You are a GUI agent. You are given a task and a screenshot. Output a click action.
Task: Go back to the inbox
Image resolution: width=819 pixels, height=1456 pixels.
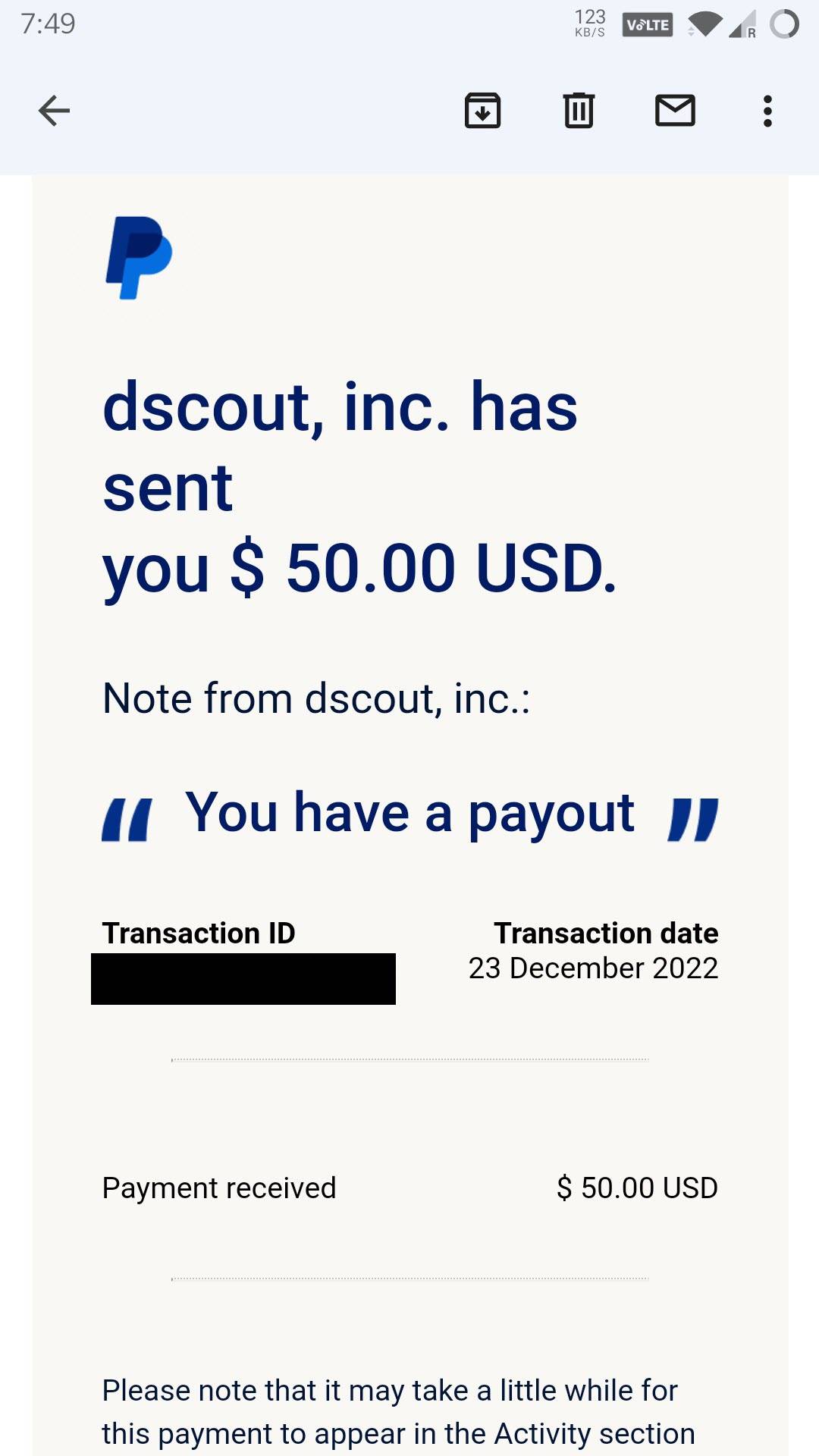(x=54, y=111)
